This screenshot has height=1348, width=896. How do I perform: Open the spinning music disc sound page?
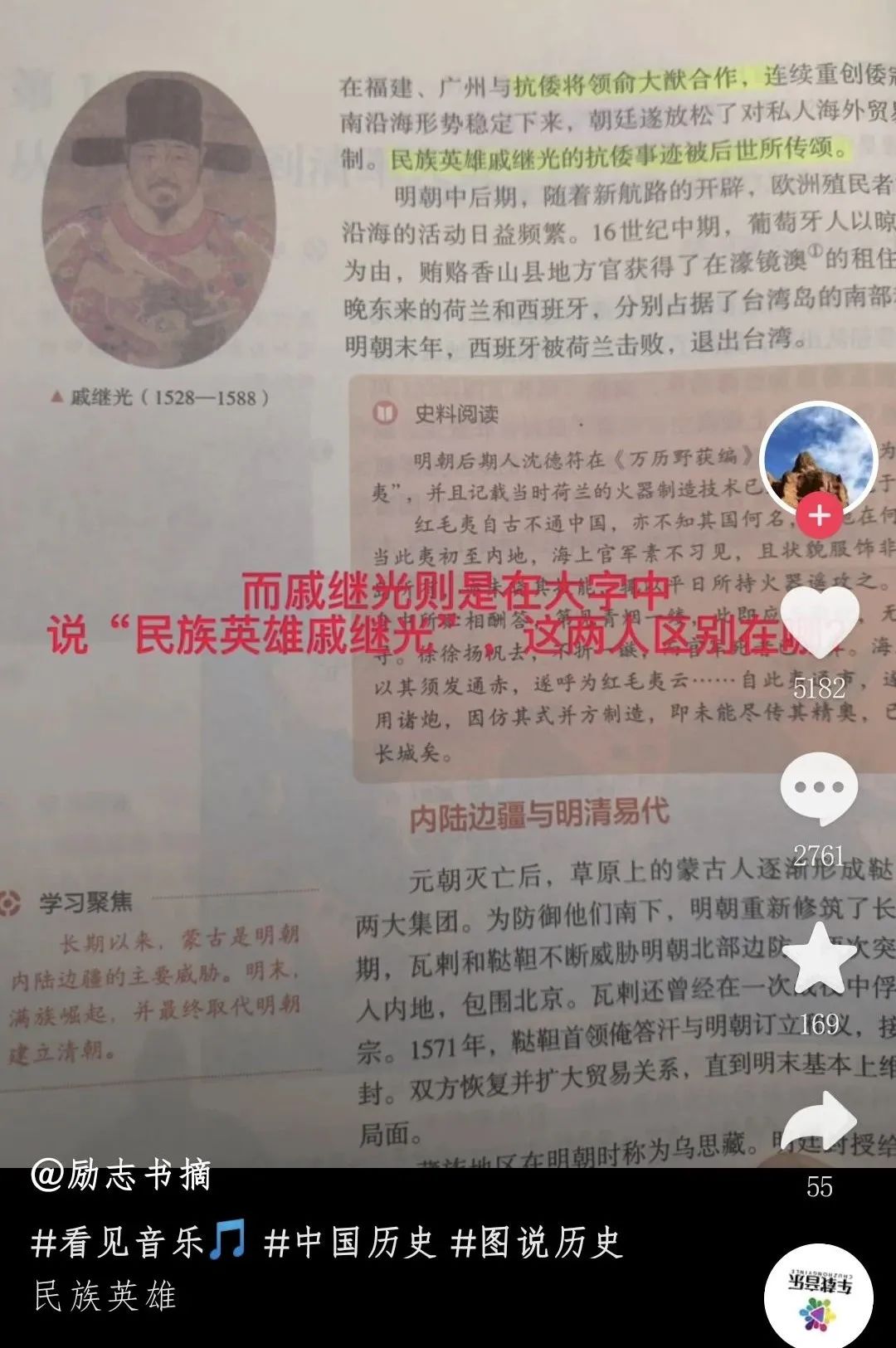tap(819, 1296)
